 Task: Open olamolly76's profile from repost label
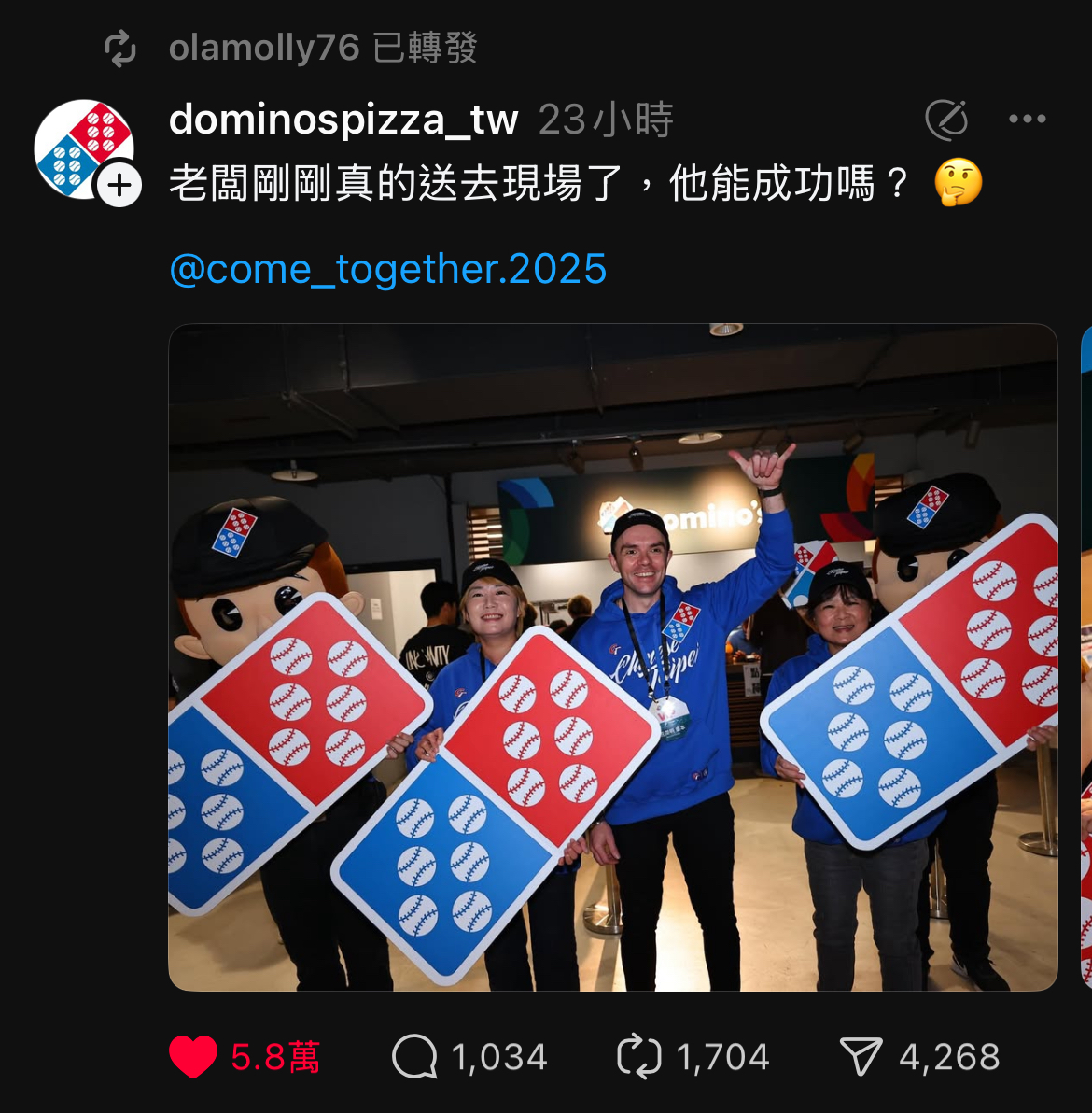(x=263, y=48)
